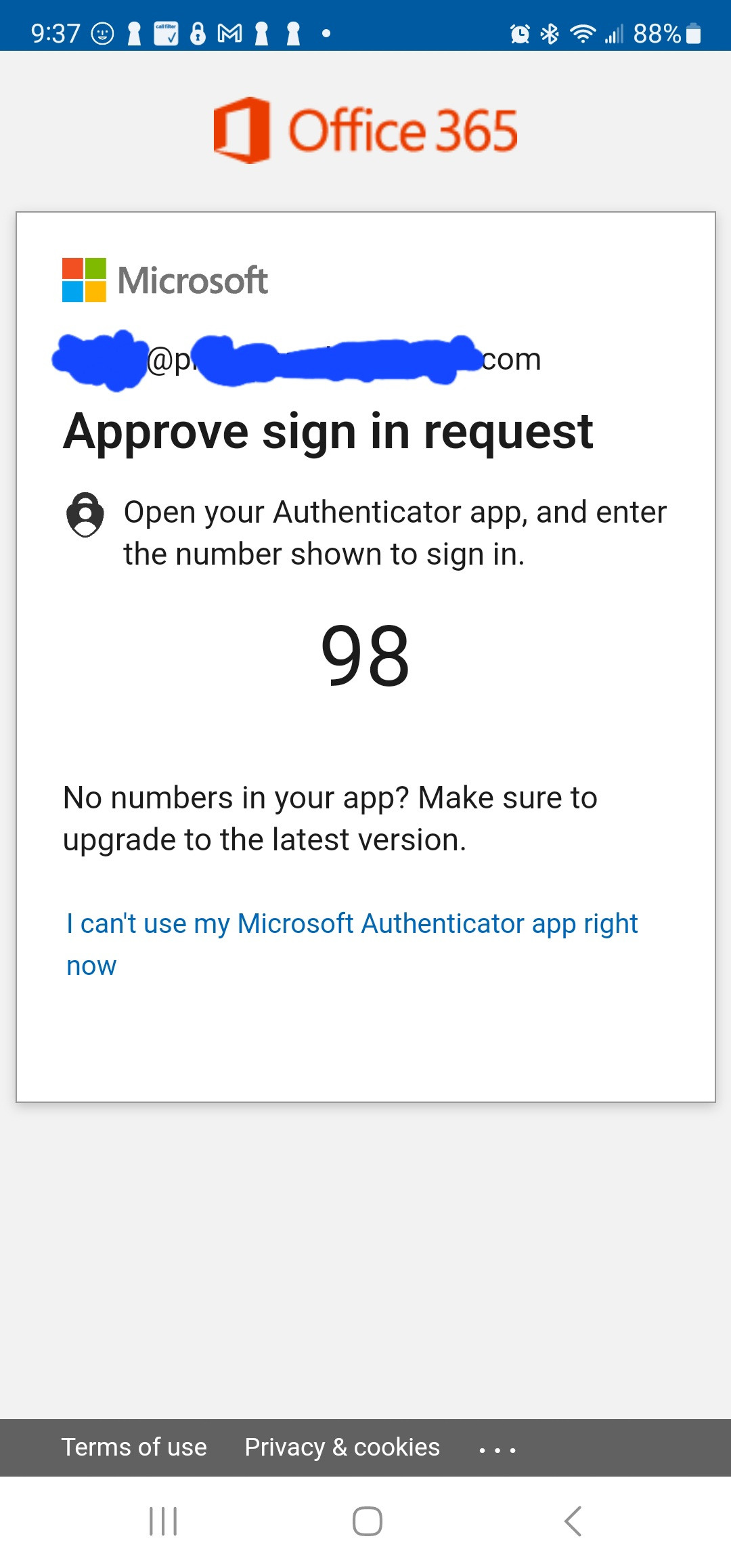Go back with the system back button
Screen dimensions: 731x1568
tap(573, 1521)
